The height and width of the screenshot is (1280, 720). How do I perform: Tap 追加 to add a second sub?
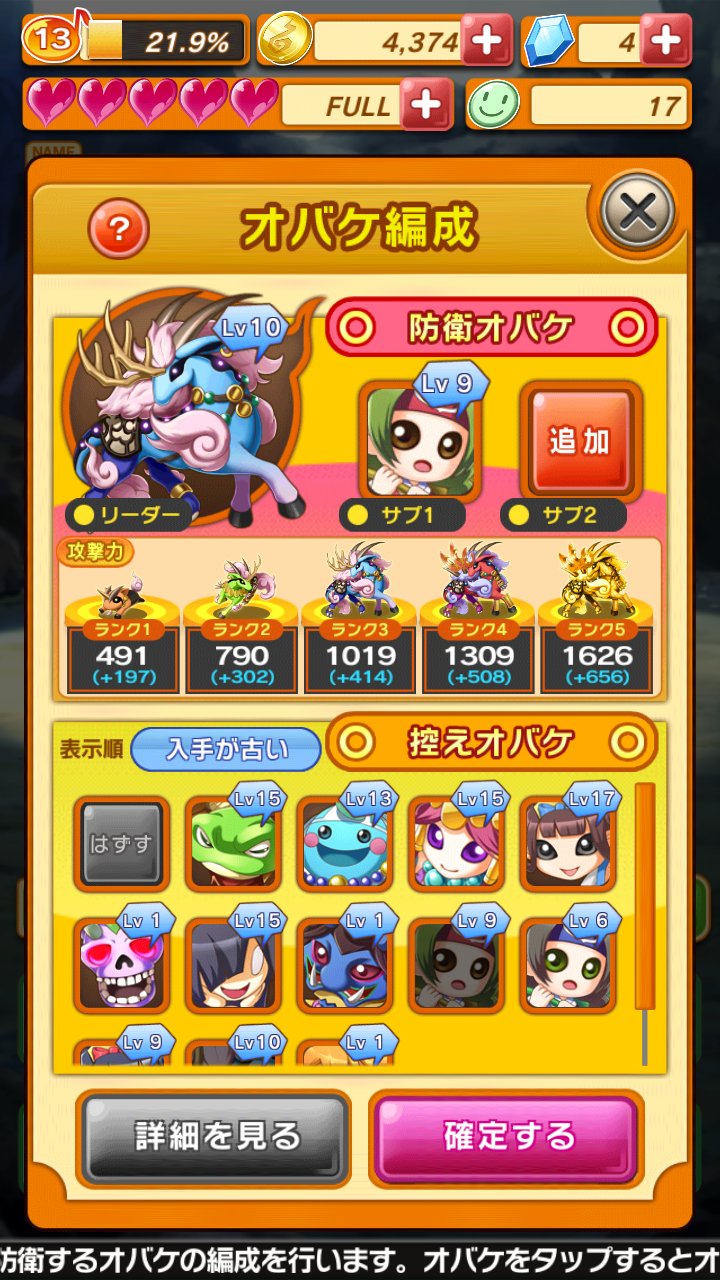[x=579, y=441]
